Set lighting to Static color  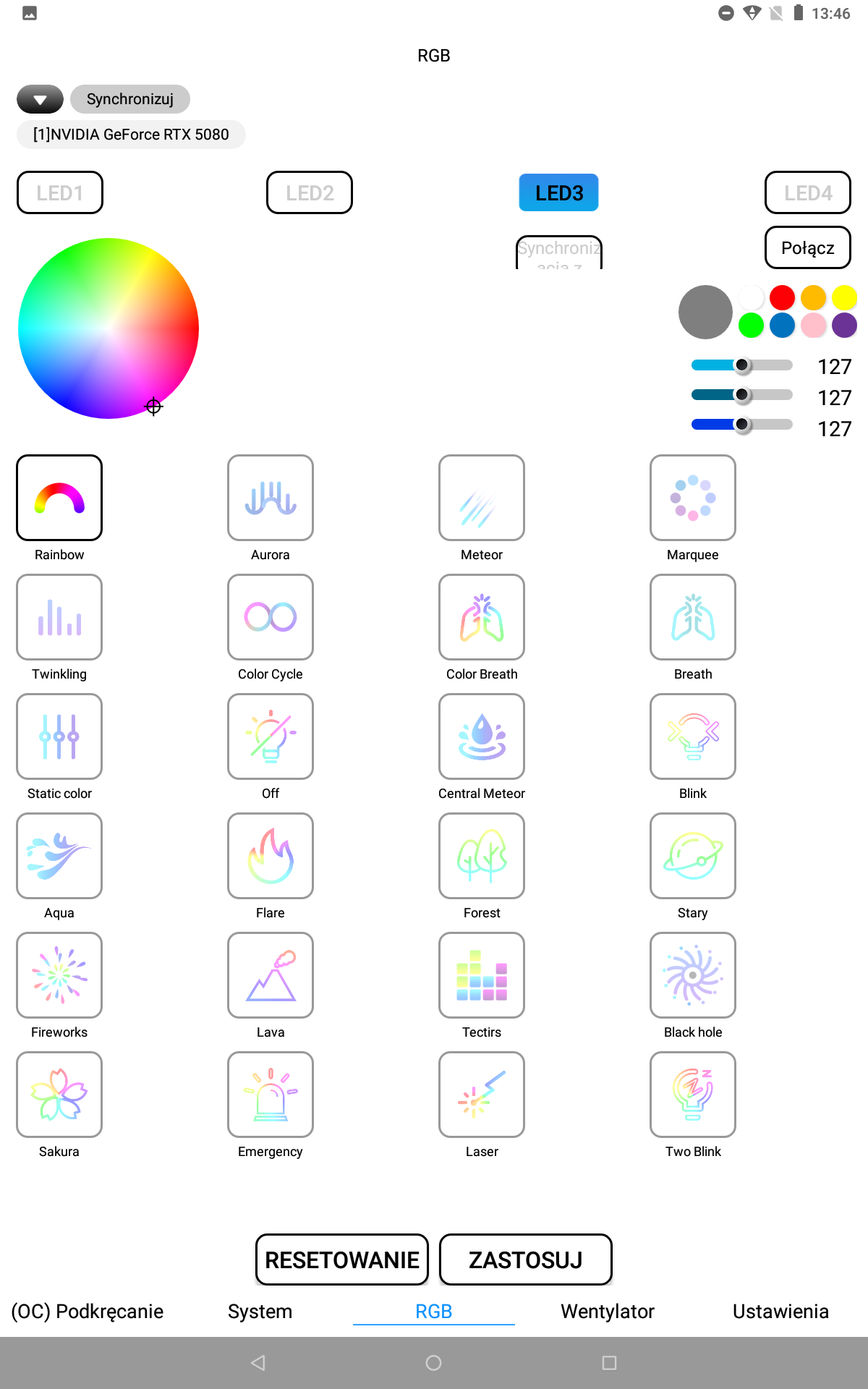pos(59,736)
